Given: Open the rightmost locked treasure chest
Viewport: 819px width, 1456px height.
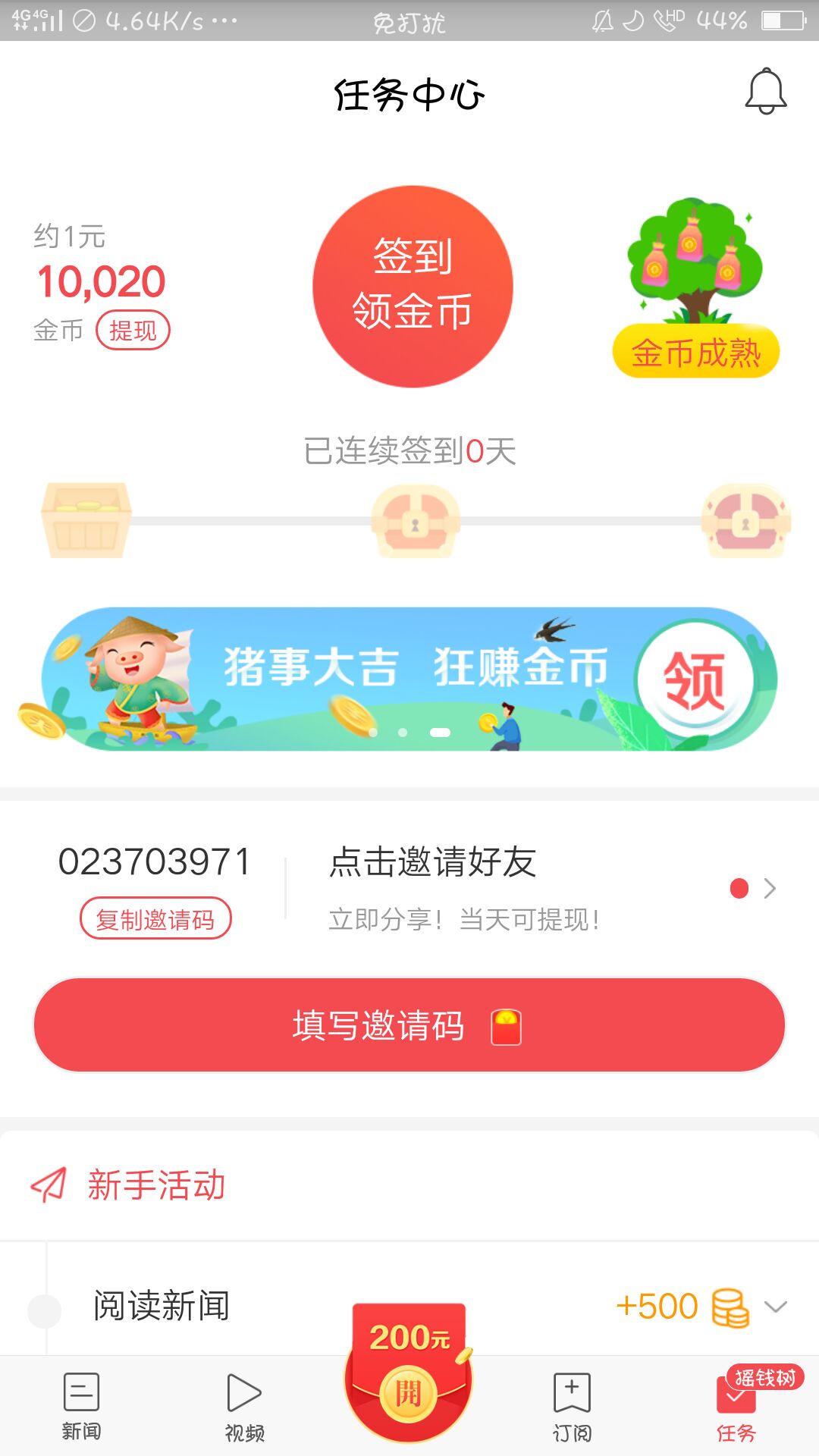Looking at the screenshot, I should (745, 519).
